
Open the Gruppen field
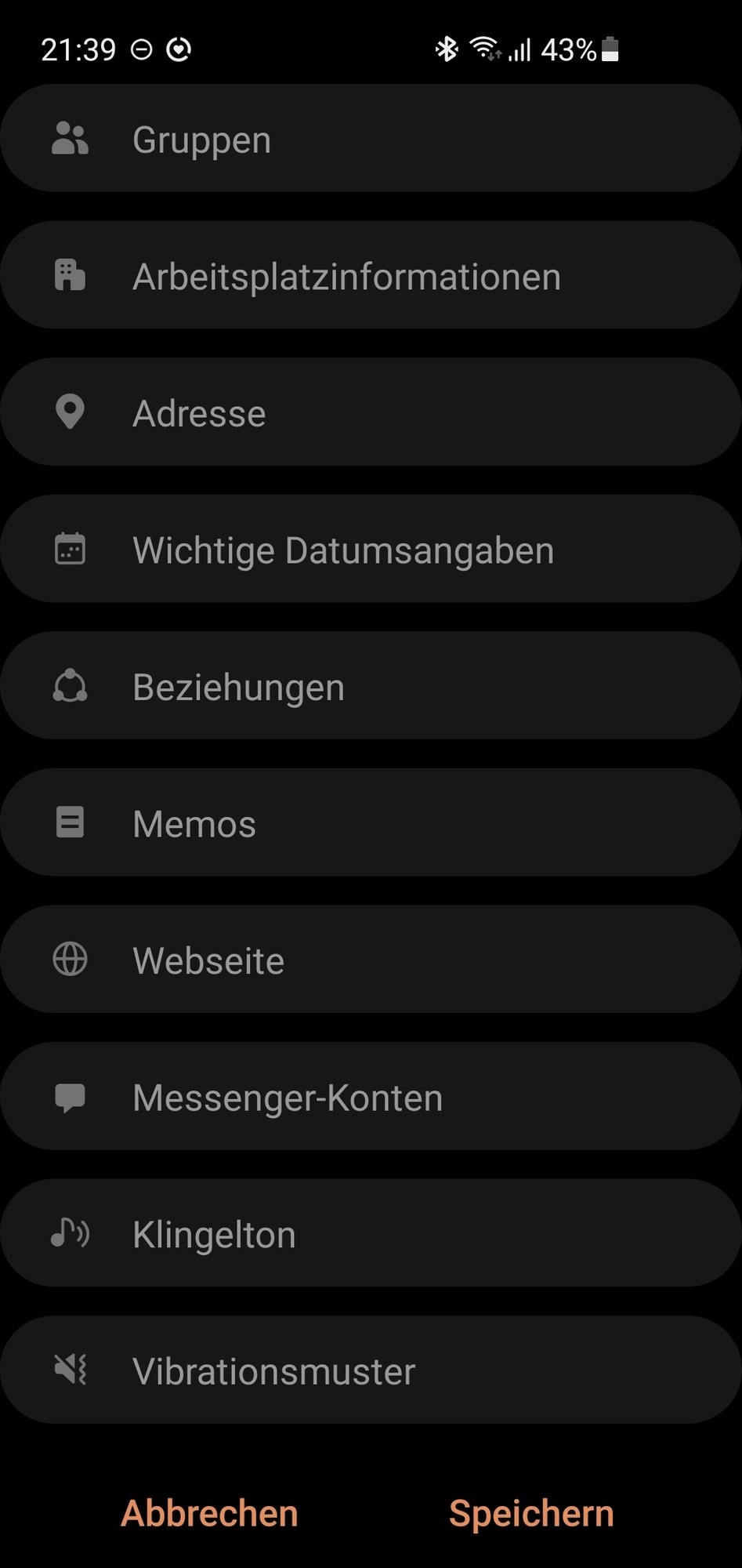pyautogui.click(x=371, y=140)
